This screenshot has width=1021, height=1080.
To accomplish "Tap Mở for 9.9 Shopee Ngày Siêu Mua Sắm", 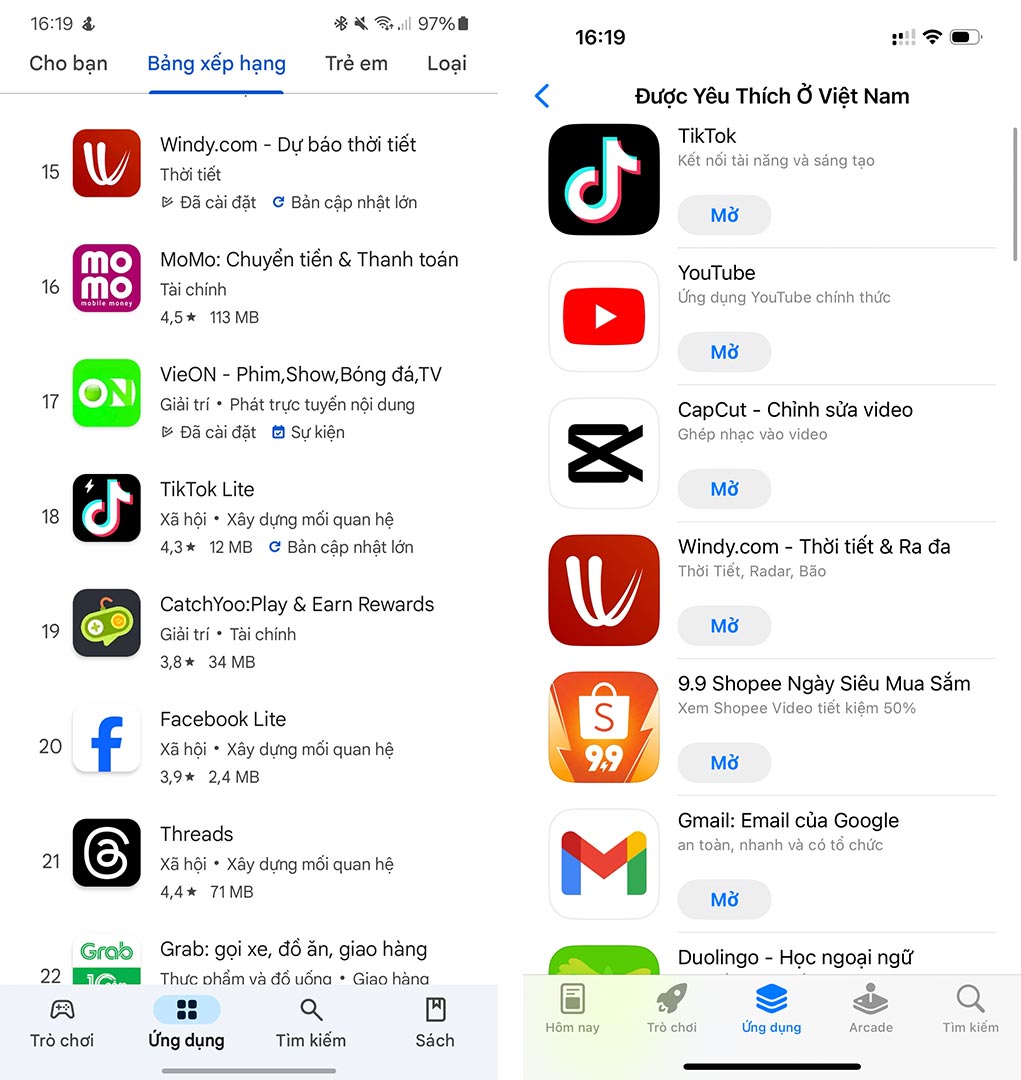I will coord(724,763).
